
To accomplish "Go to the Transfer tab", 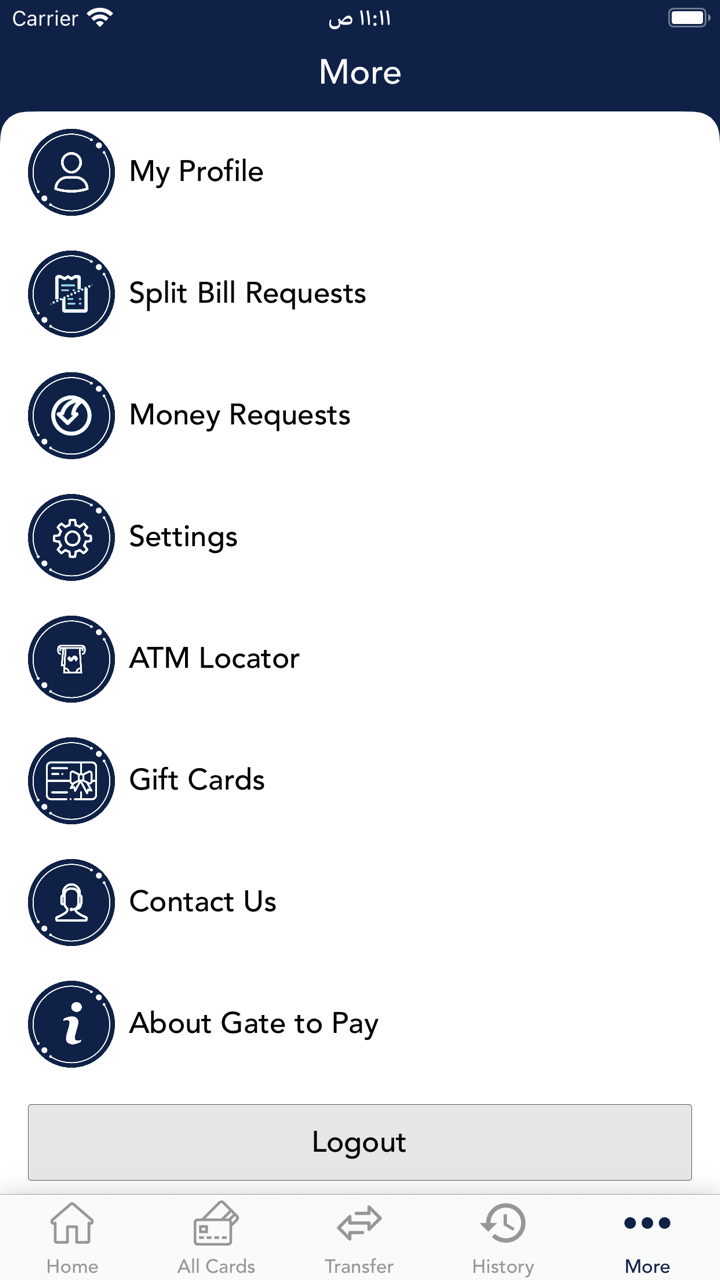I will (360, 1239).
